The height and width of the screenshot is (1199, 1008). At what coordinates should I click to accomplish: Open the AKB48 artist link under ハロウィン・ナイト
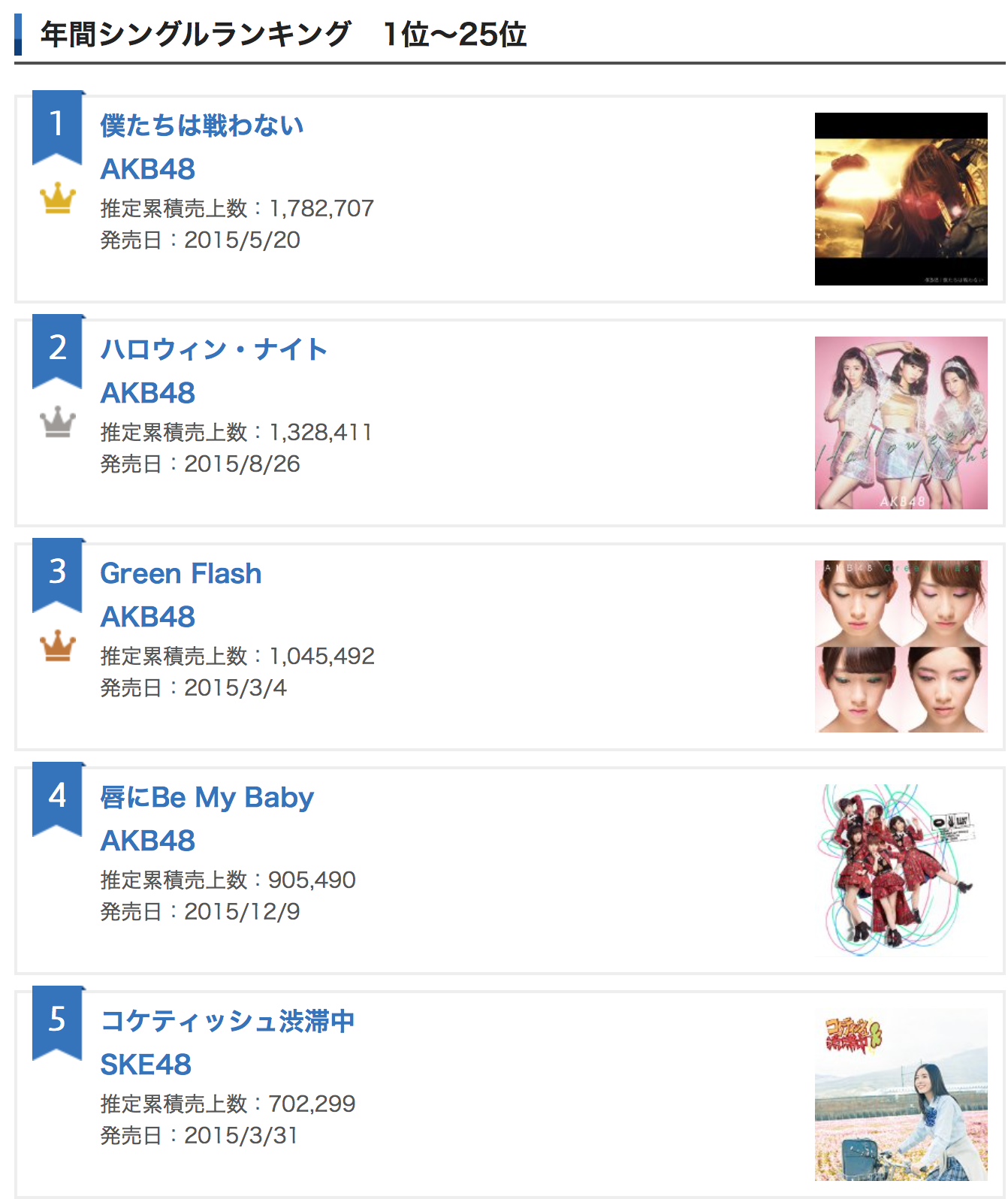(x=148, y=393)
